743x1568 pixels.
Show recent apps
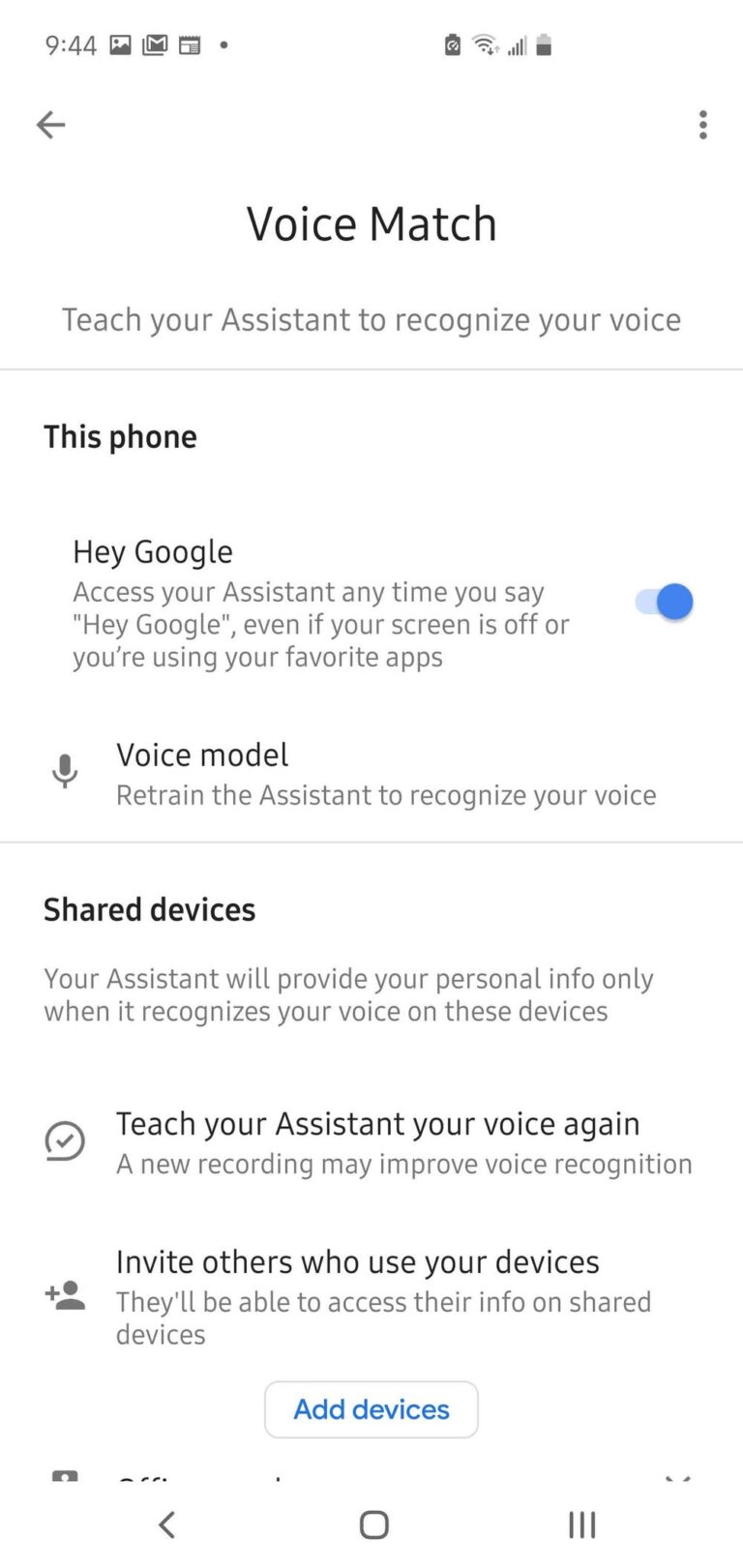point(581,1525)
